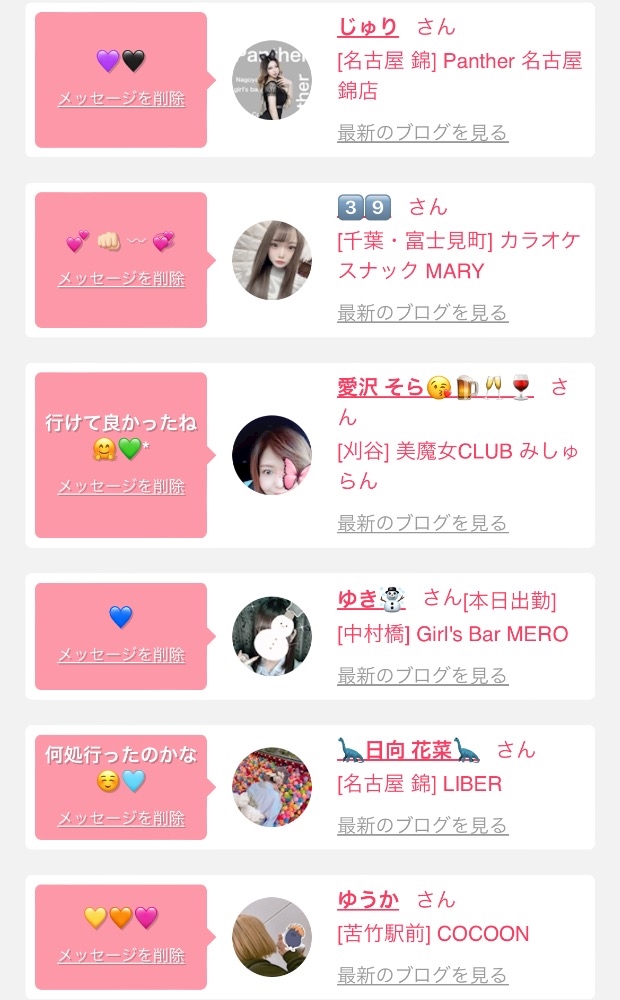Viewport: 620px width, 1000px height.
Task: View 愛沢 そら's latest blog
Action: point(422,523)
